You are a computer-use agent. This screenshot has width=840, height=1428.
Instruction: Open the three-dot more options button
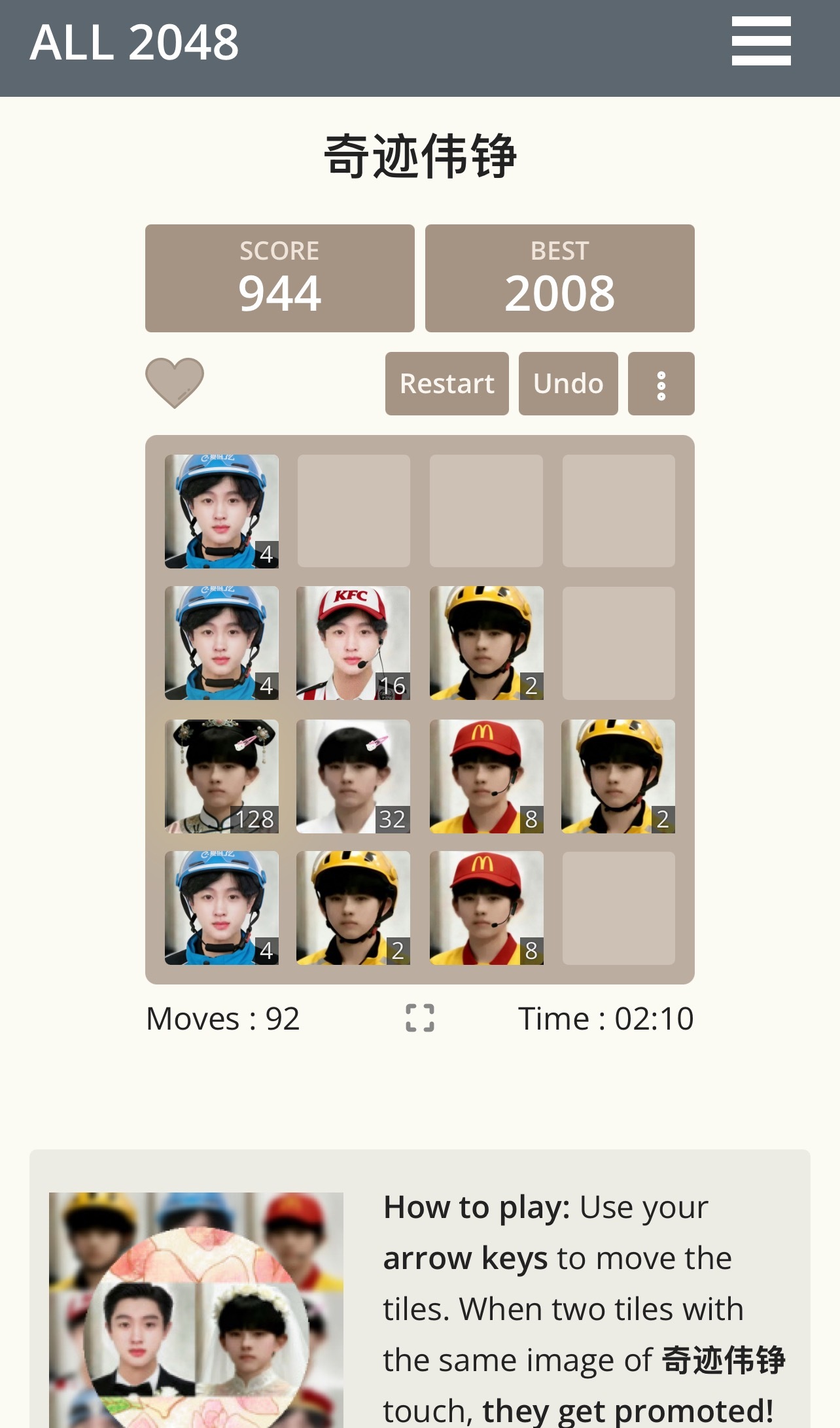[661, 384]
